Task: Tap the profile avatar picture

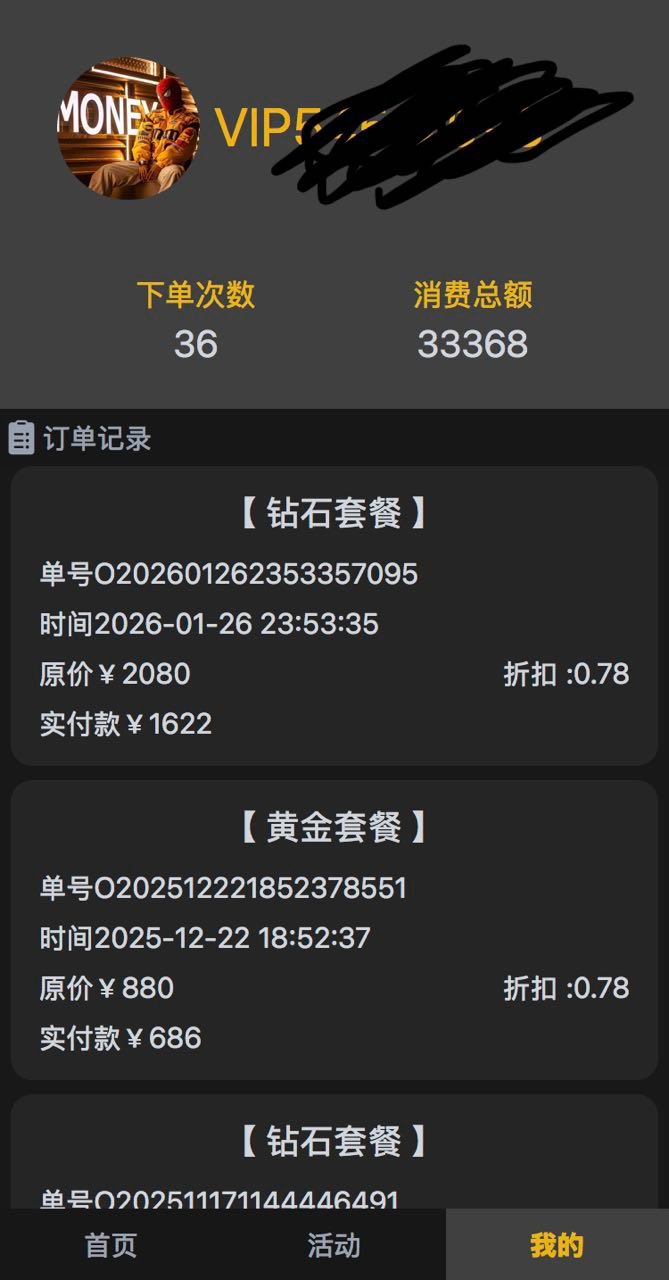Action: pyautogui.click(x=128, y=128)
